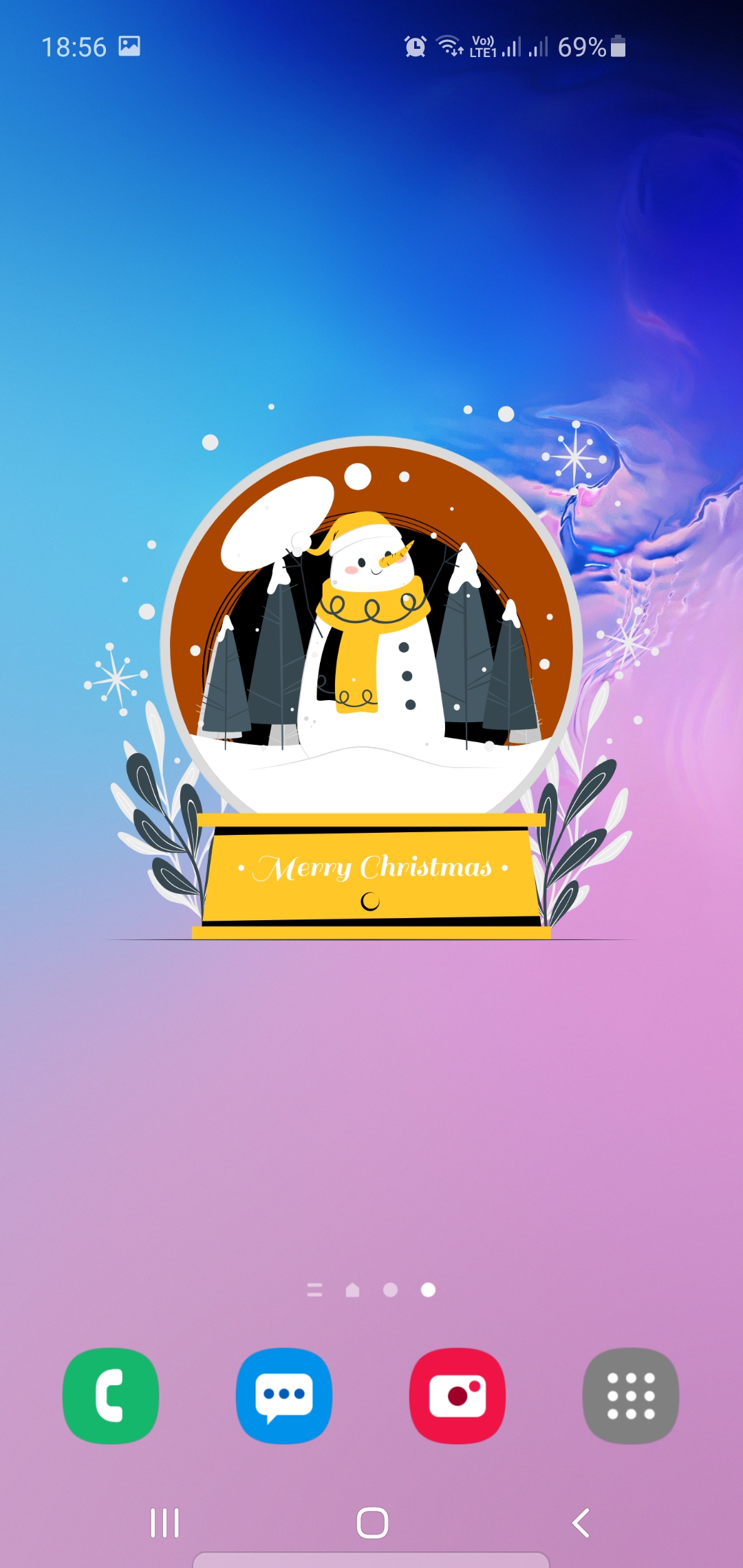Open the red Camera app

click(457, 1395)
